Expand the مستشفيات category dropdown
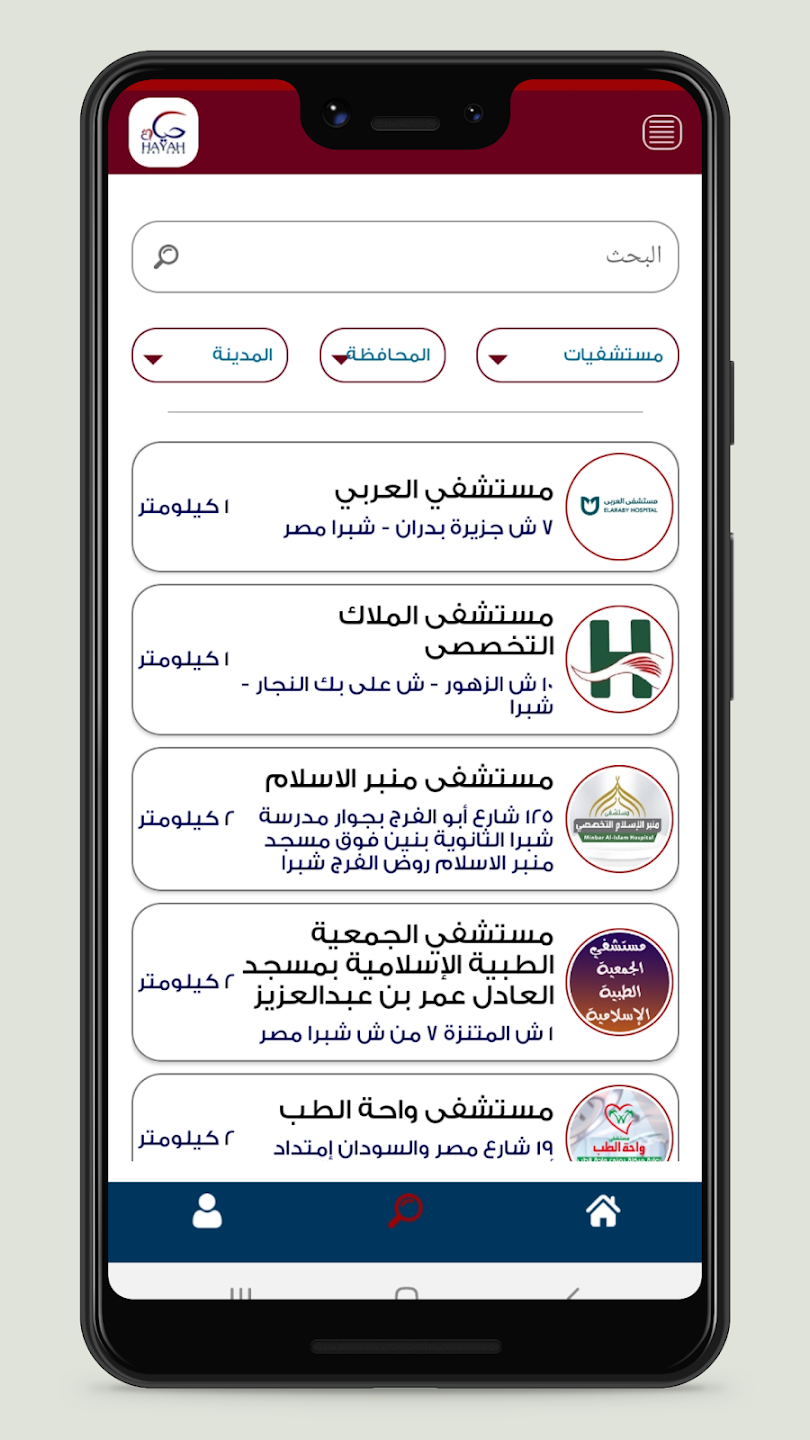The height and width of the screenshot is (1440, 810). click(577, 355)
